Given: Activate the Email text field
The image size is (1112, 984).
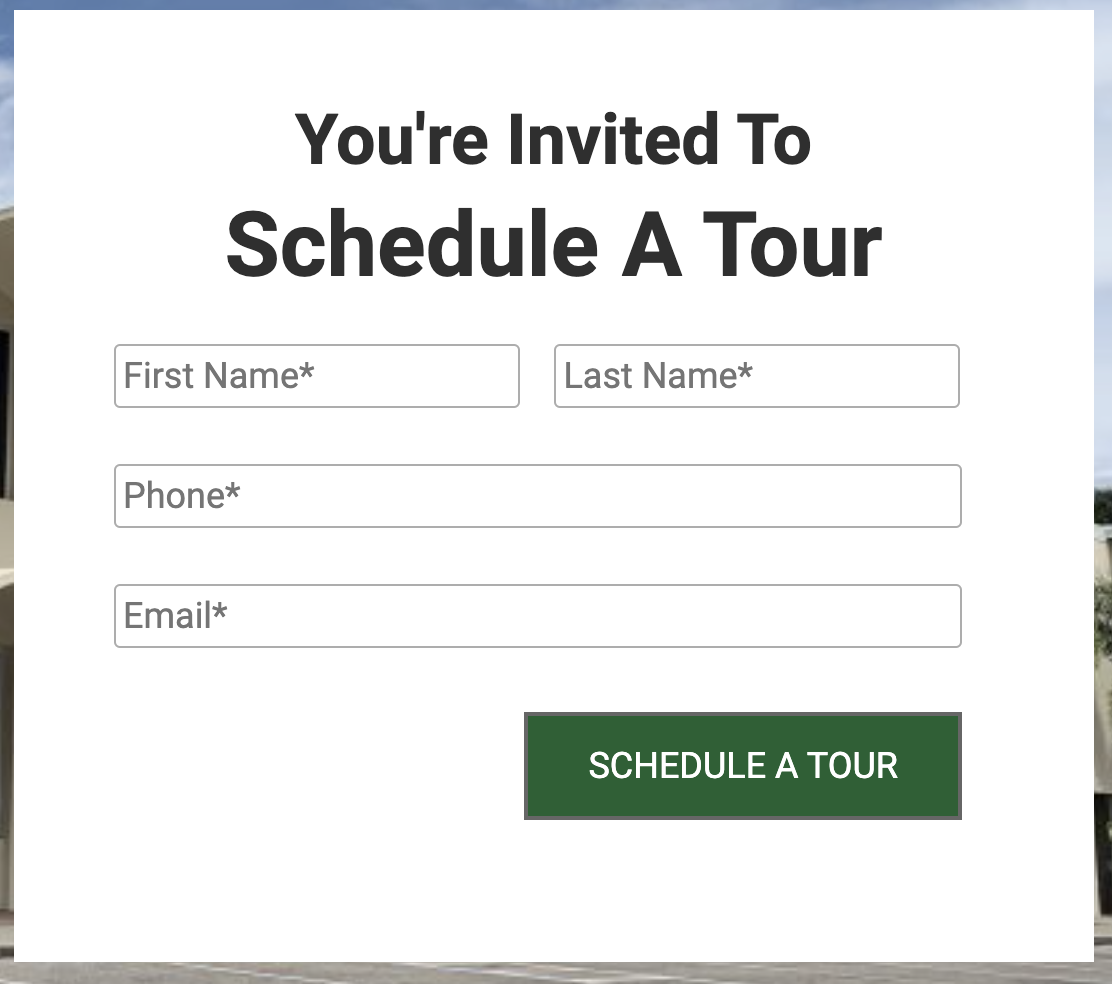Looking at the screenshot, I should coord(537,616).
